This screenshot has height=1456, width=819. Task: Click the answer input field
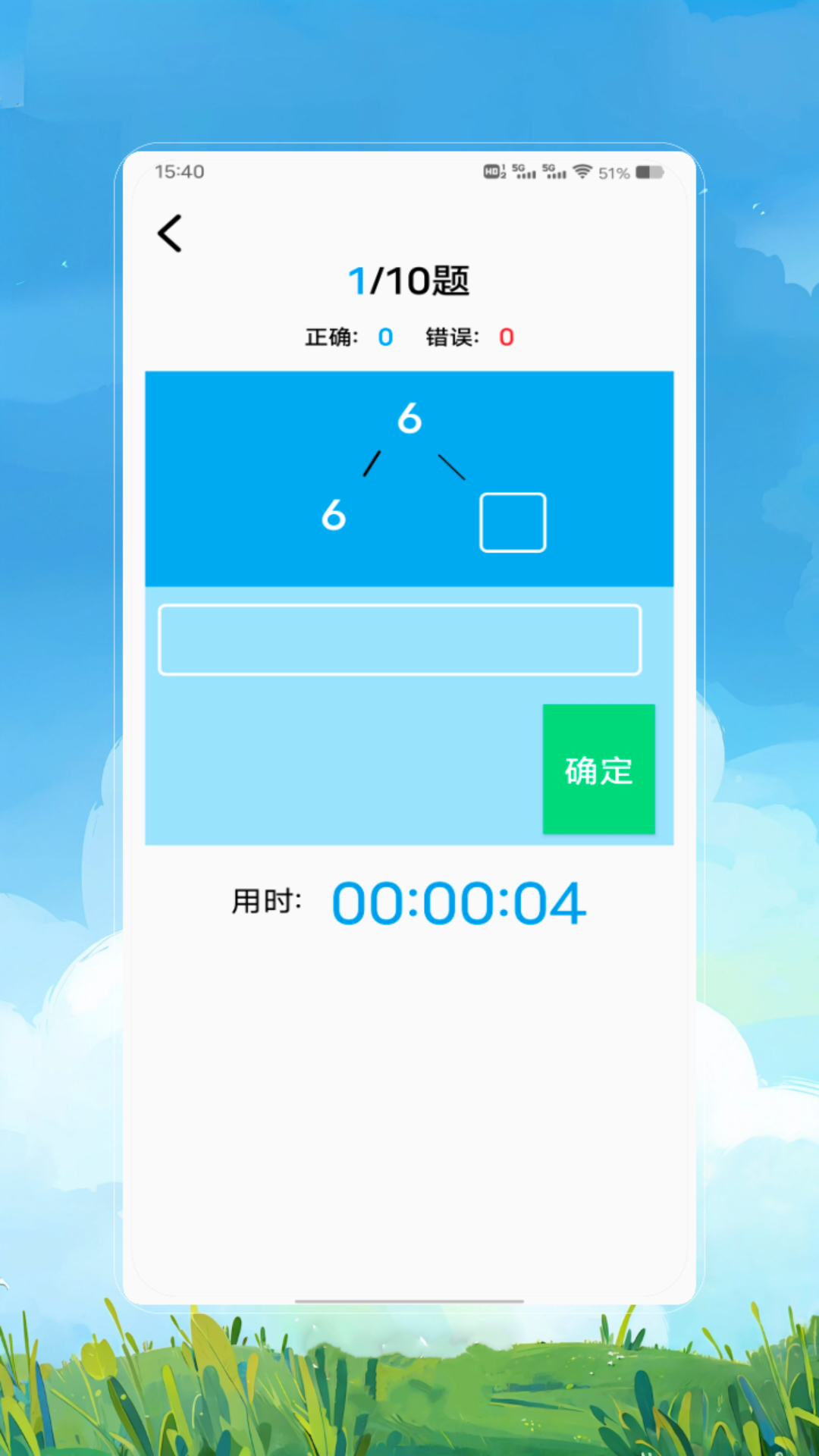pos(398,639)
